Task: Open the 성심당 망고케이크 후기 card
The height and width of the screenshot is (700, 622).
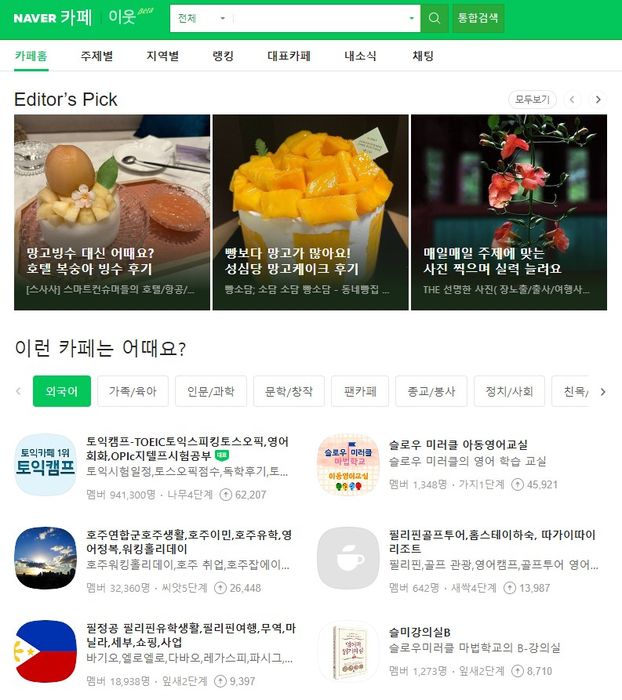Action: coord(310,212)
